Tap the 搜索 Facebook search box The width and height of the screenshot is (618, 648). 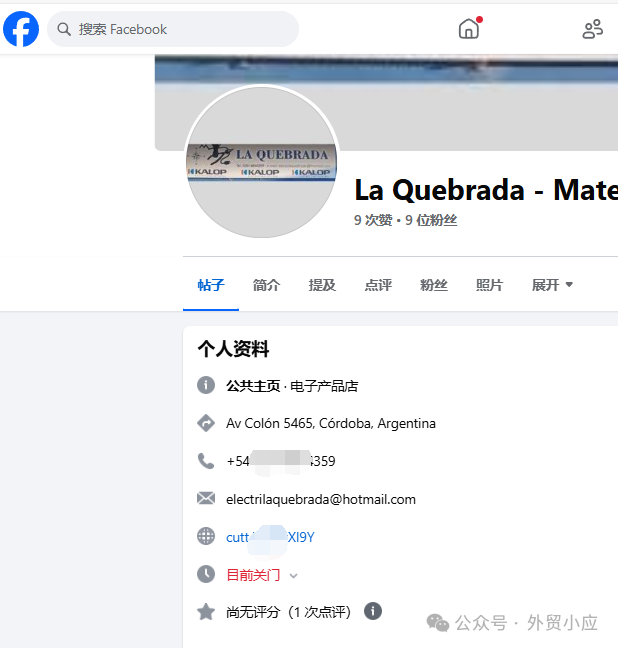(x=172, y=30)
